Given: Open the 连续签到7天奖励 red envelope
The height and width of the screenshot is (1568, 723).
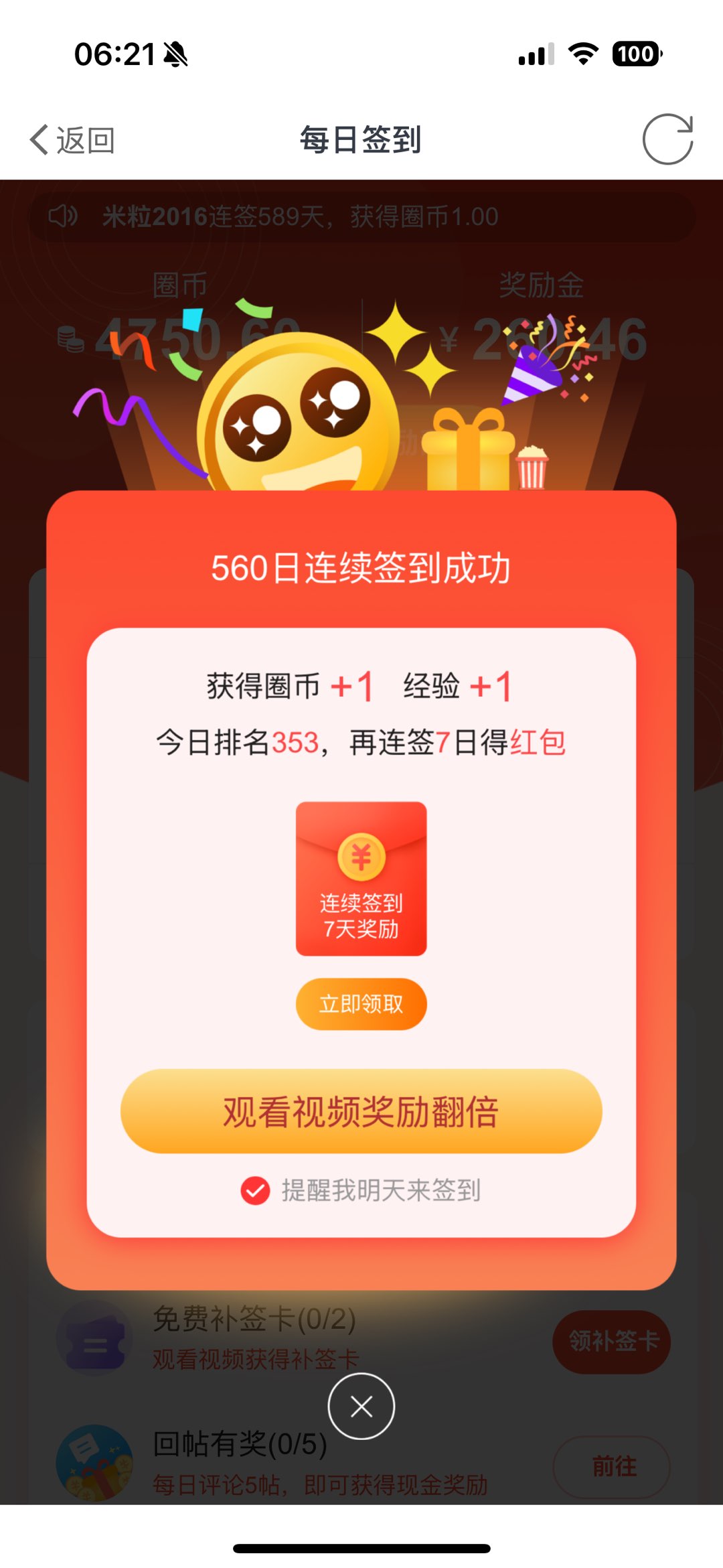Looking at the screenshot, I should pos(361,878).
